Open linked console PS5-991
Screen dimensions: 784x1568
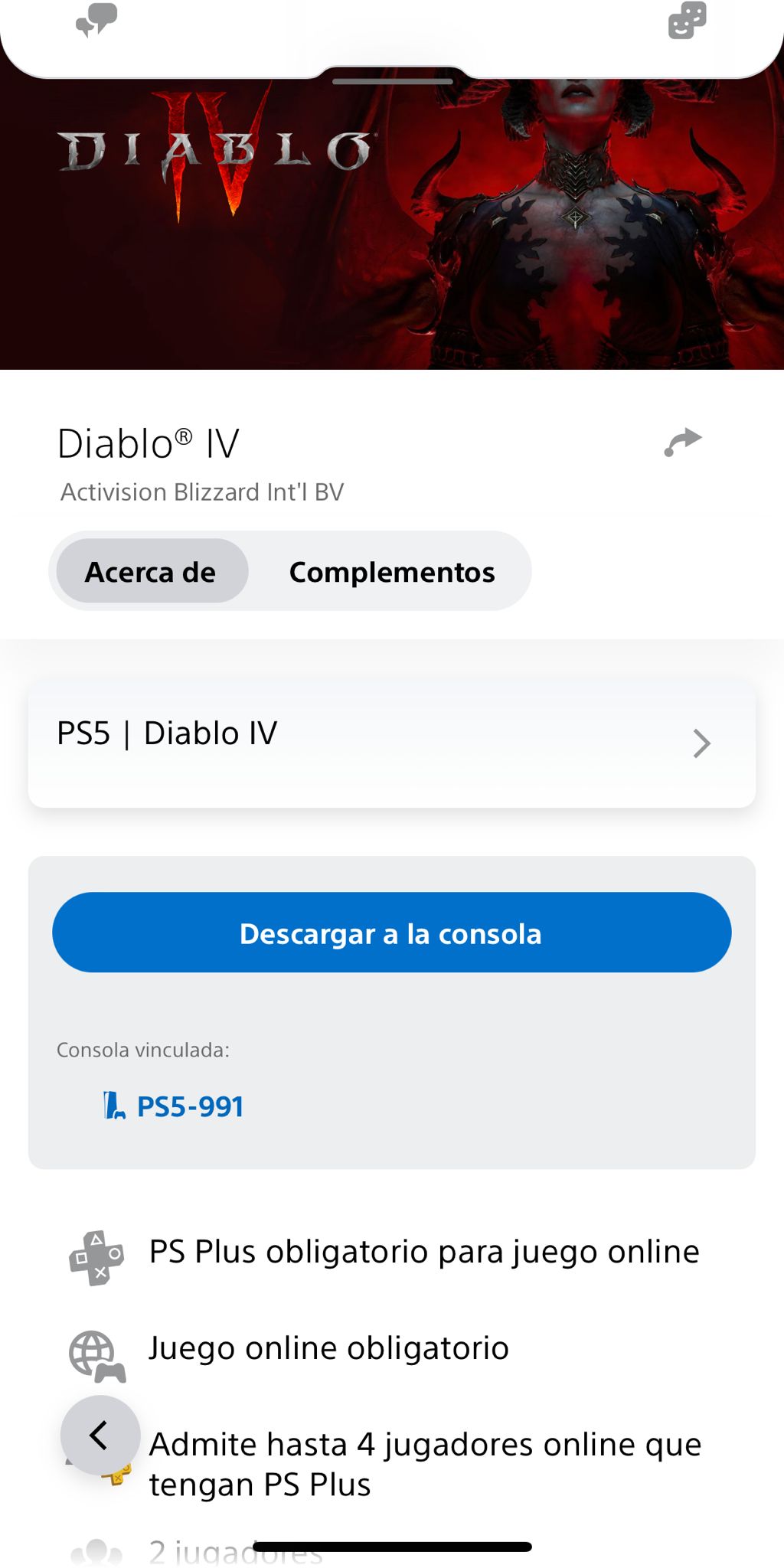click(x=175, y=1106)
